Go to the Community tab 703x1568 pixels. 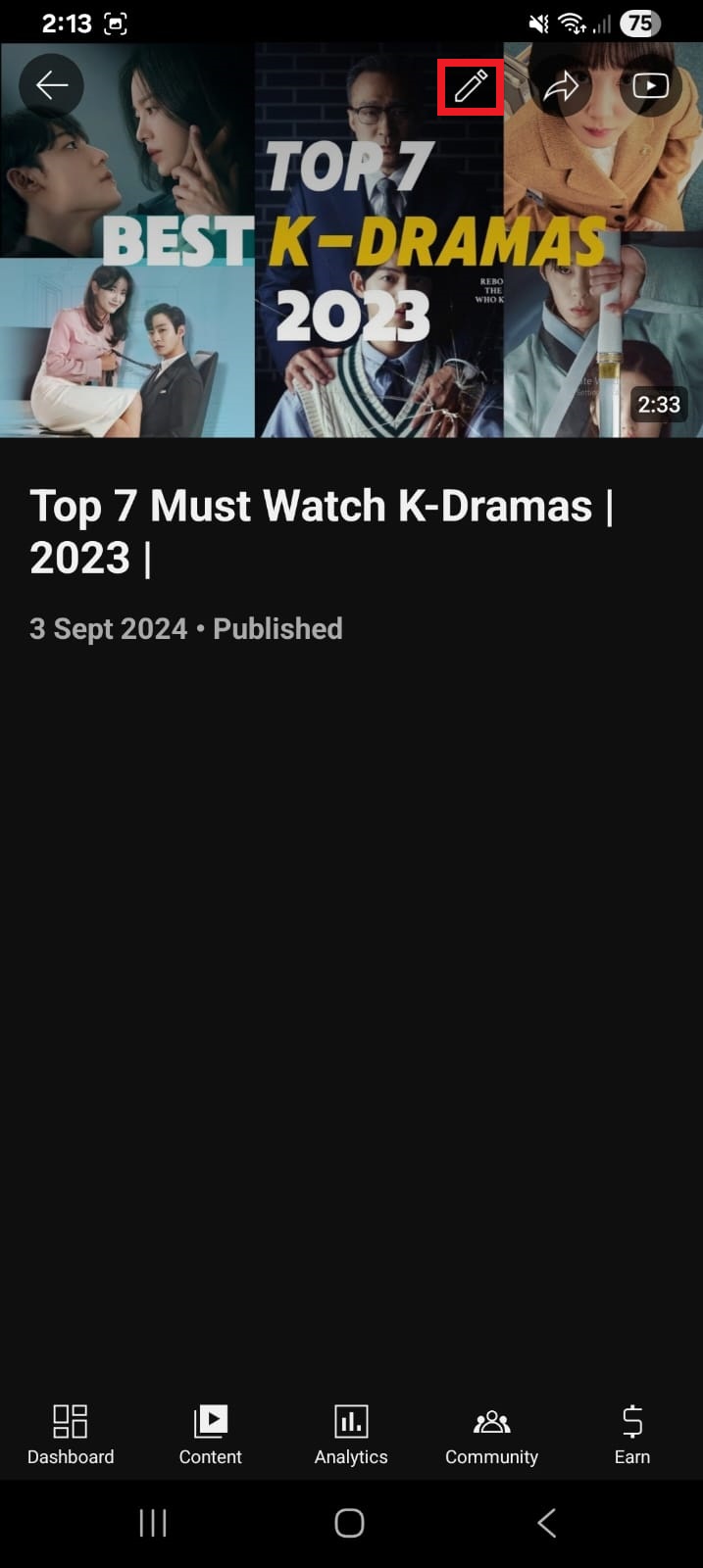point(491,1434)
